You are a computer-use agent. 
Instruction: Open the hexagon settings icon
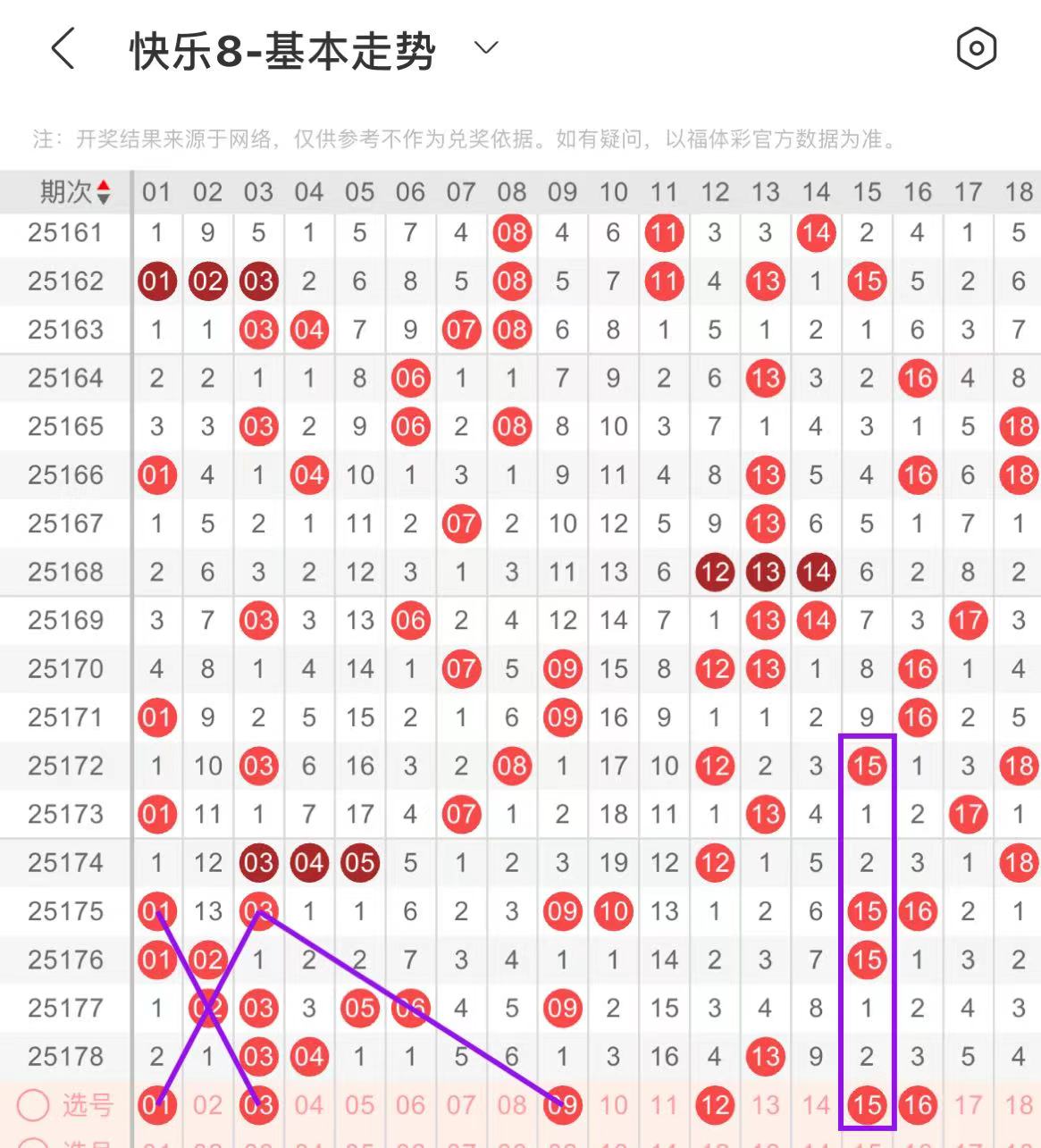coord(976,47)
